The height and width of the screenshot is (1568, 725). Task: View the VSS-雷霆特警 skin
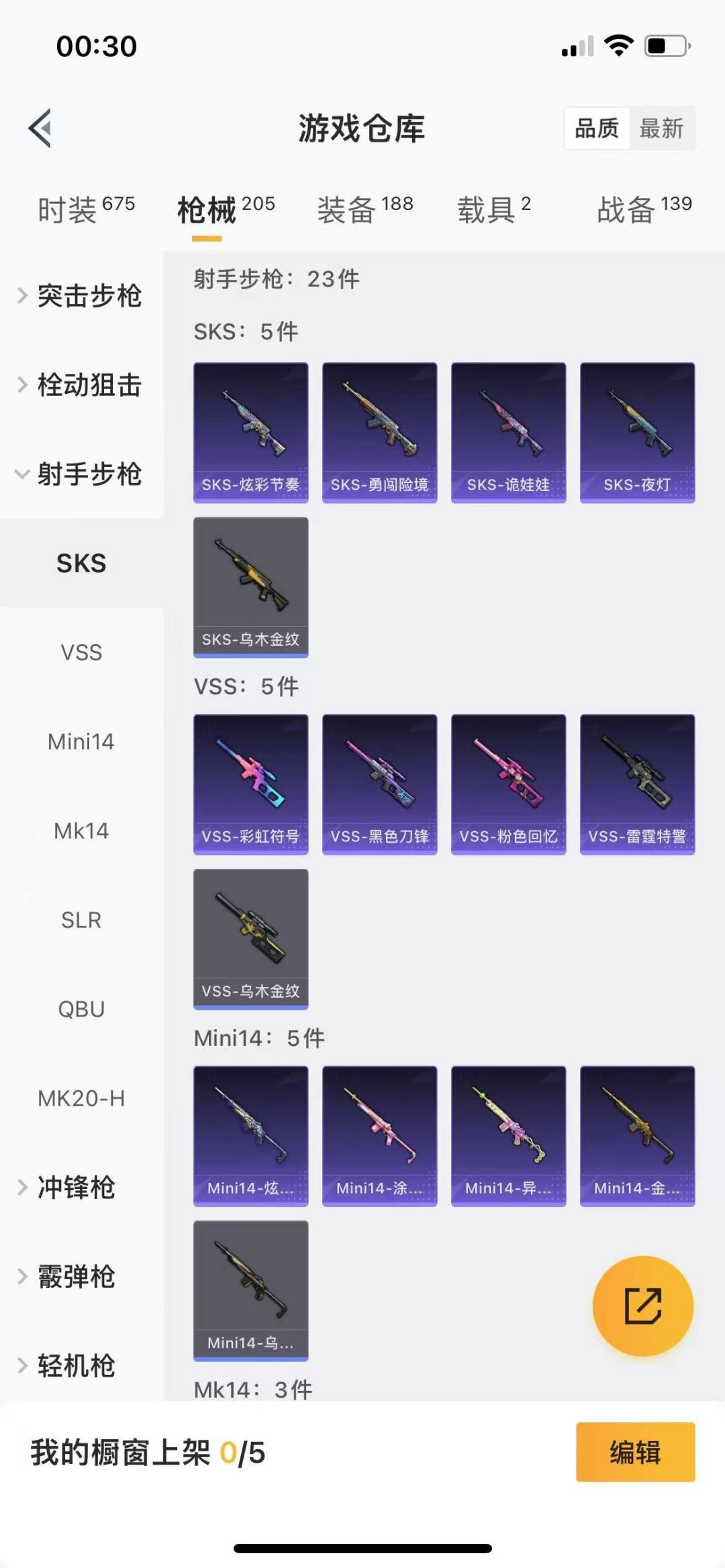638,784
